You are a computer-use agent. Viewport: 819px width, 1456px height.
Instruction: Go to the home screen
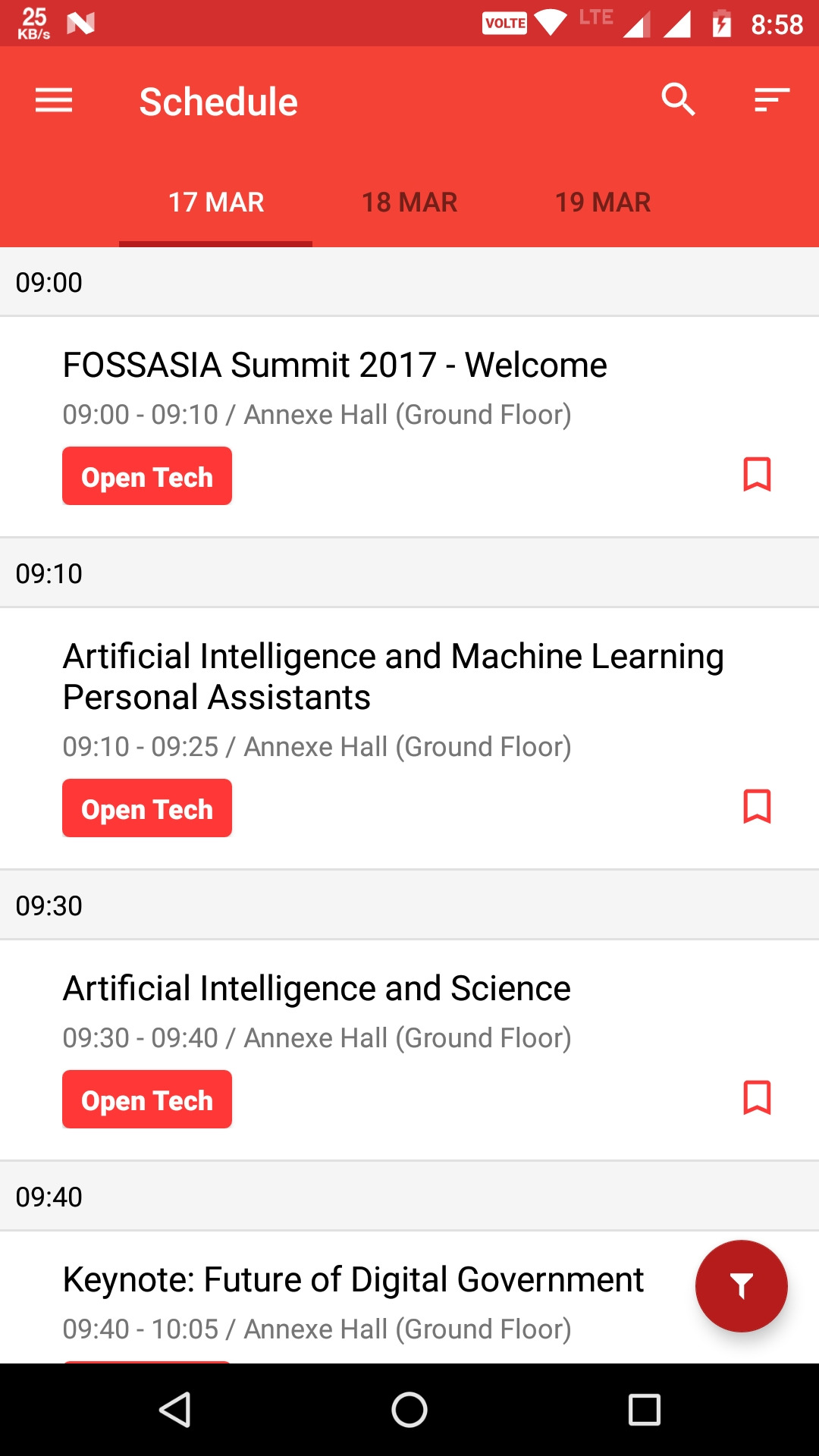(x=409, y=1410)
